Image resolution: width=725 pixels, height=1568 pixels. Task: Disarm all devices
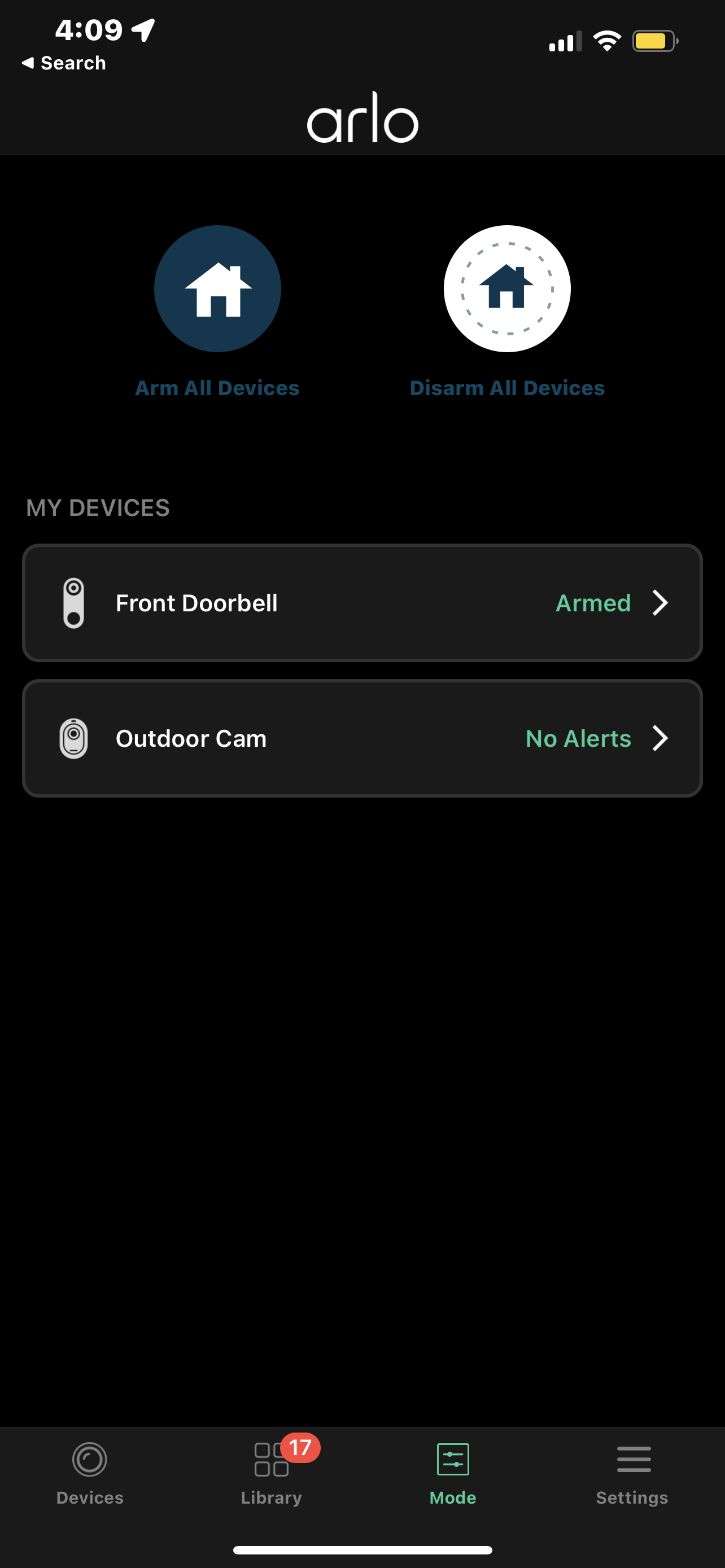tap(506, 288)
